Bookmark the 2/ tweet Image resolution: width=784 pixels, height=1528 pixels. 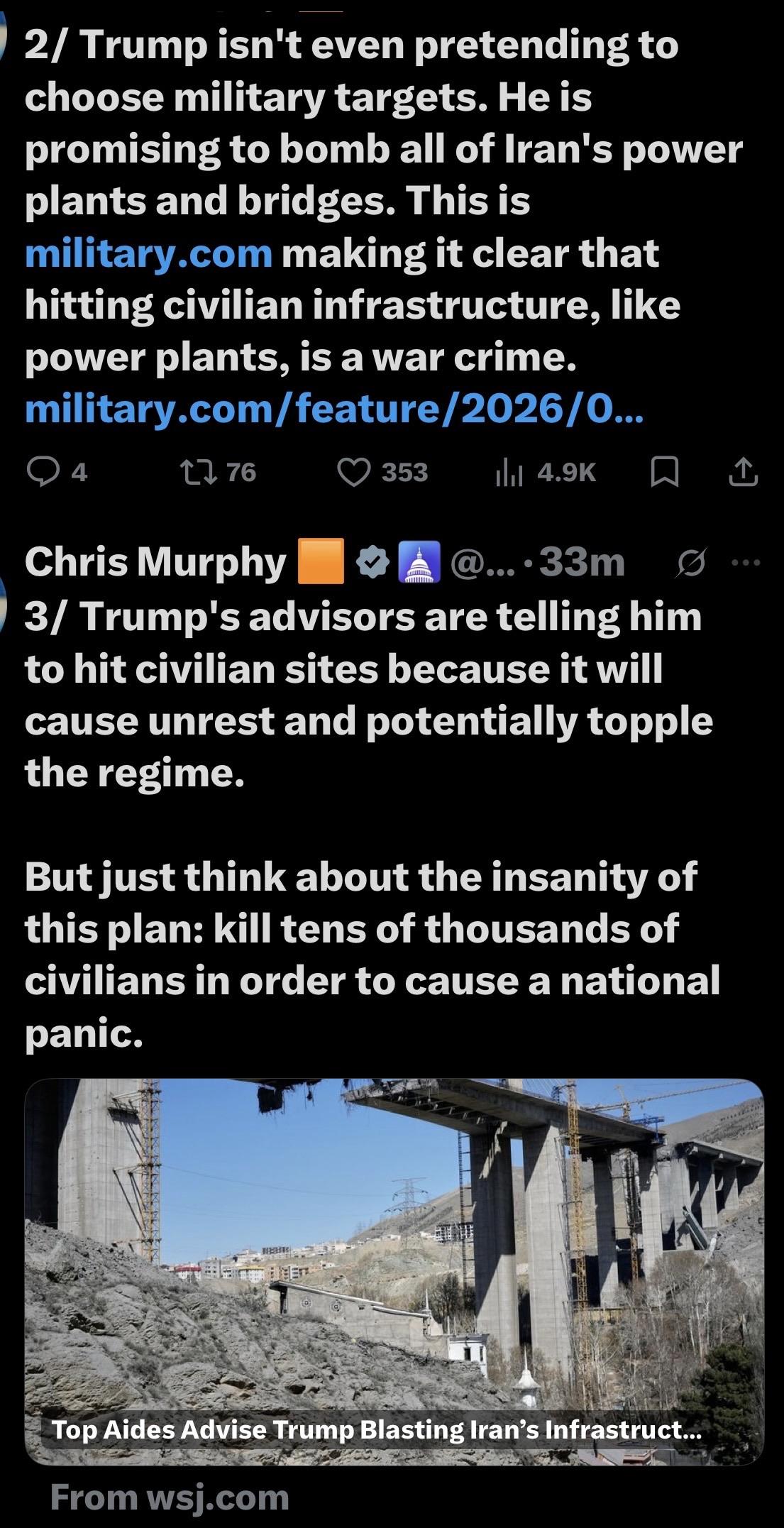pos(665,472)
